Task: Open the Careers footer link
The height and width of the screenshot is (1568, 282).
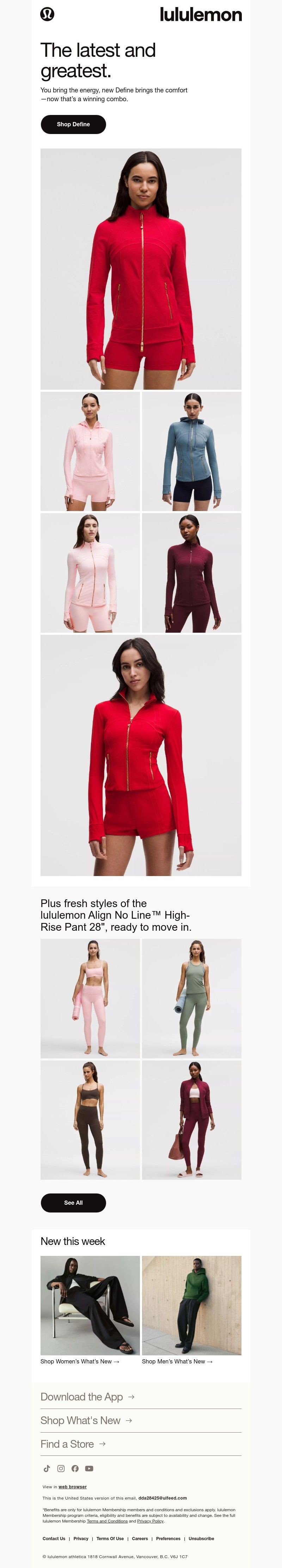Action: pos(140,1538)
